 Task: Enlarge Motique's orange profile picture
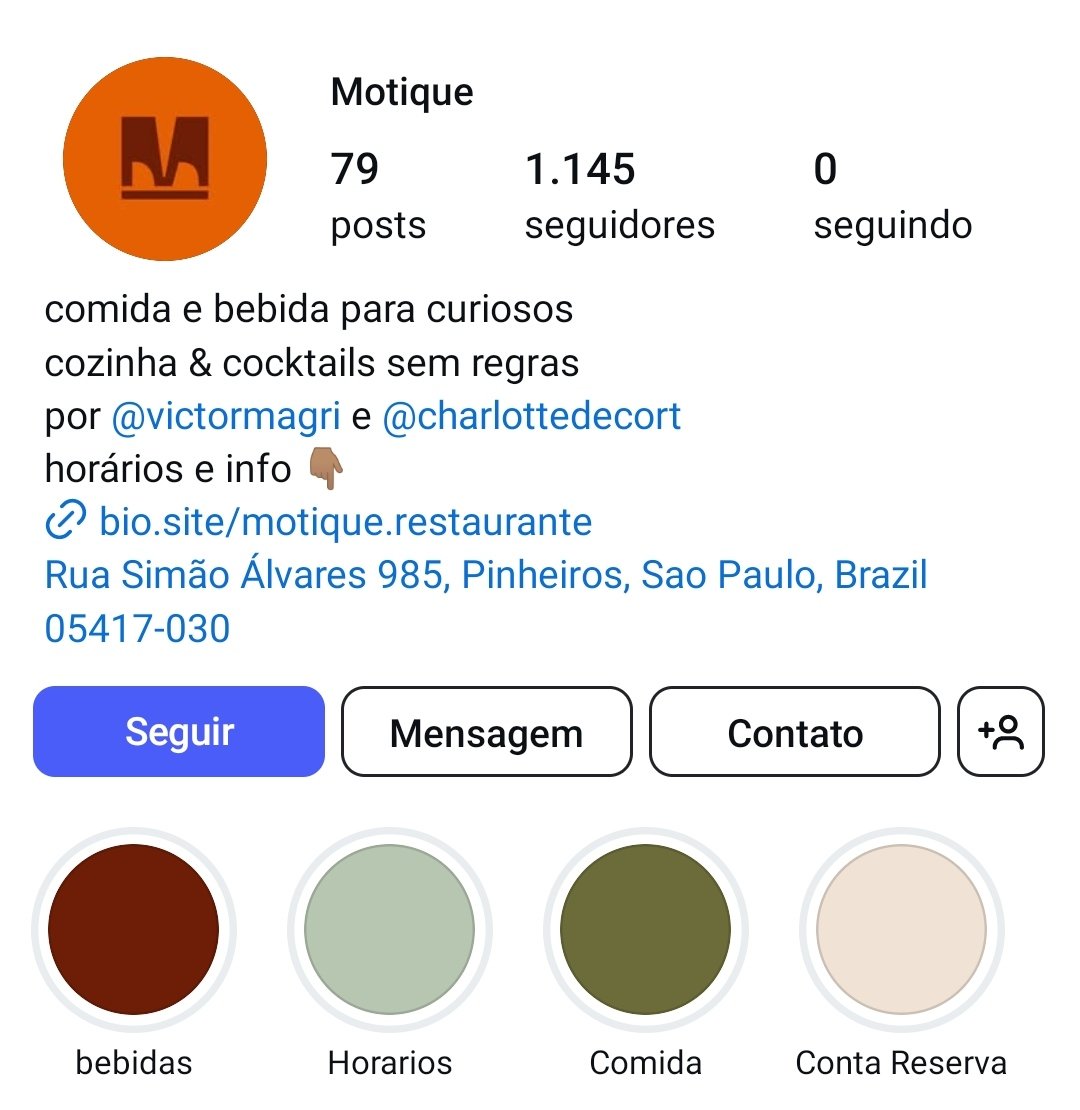(x=165, y=158)
